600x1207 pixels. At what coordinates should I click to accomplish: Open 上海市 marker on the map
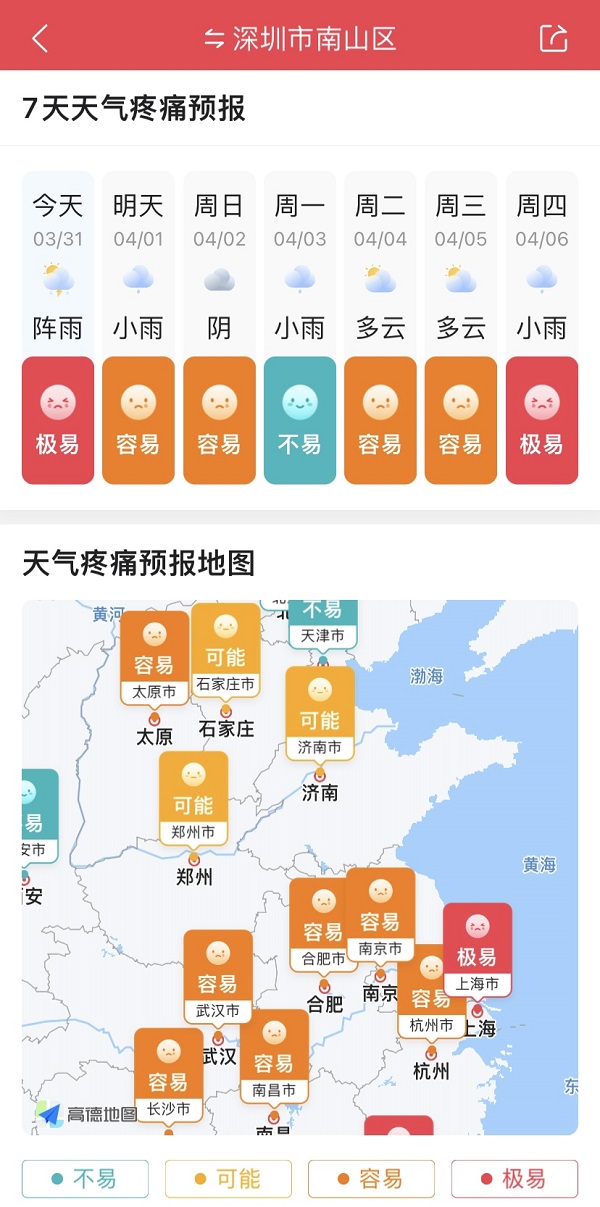point(477,951)
